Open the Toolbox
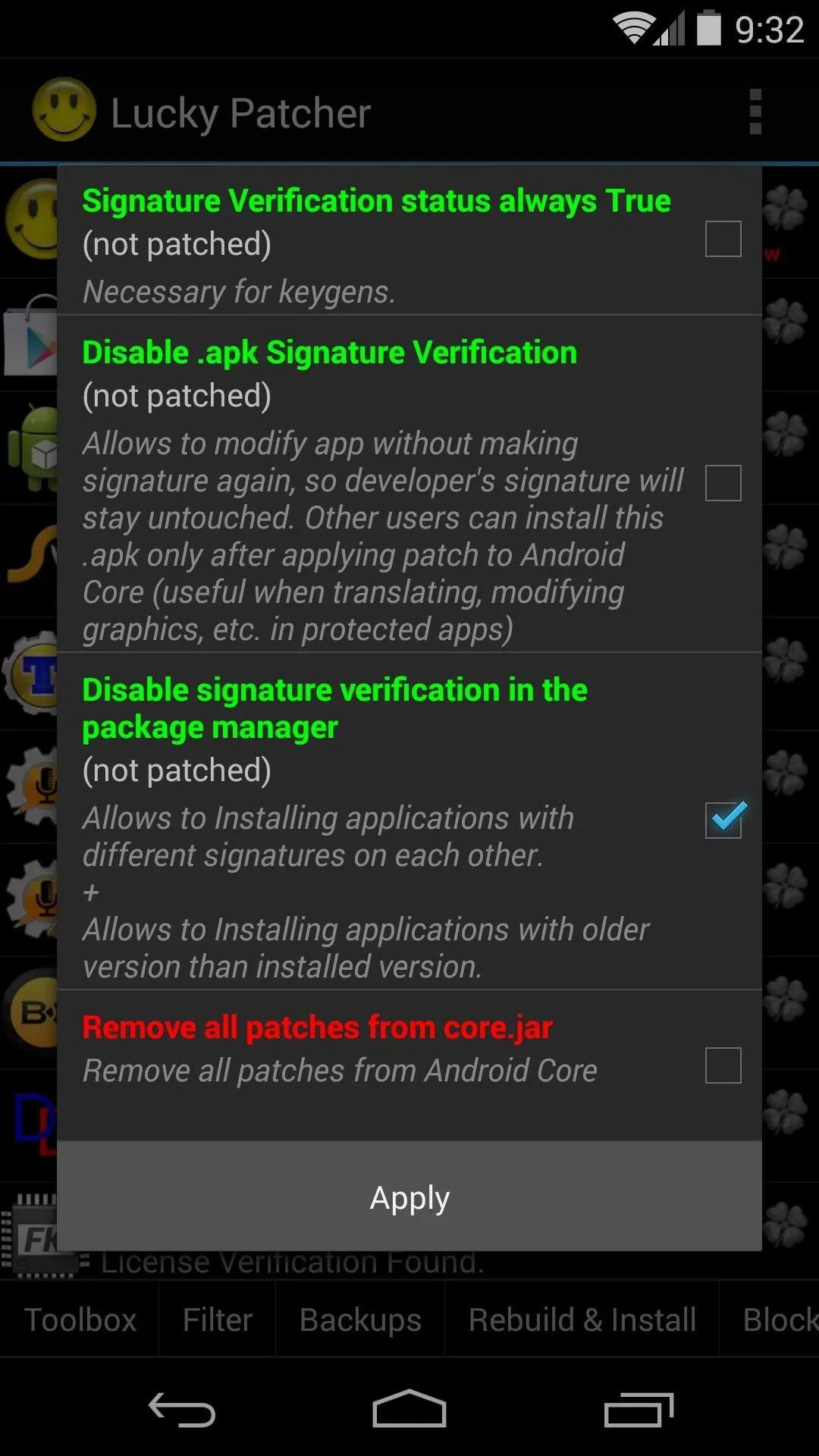The image size is (819, 1456). pos(80,1320)
